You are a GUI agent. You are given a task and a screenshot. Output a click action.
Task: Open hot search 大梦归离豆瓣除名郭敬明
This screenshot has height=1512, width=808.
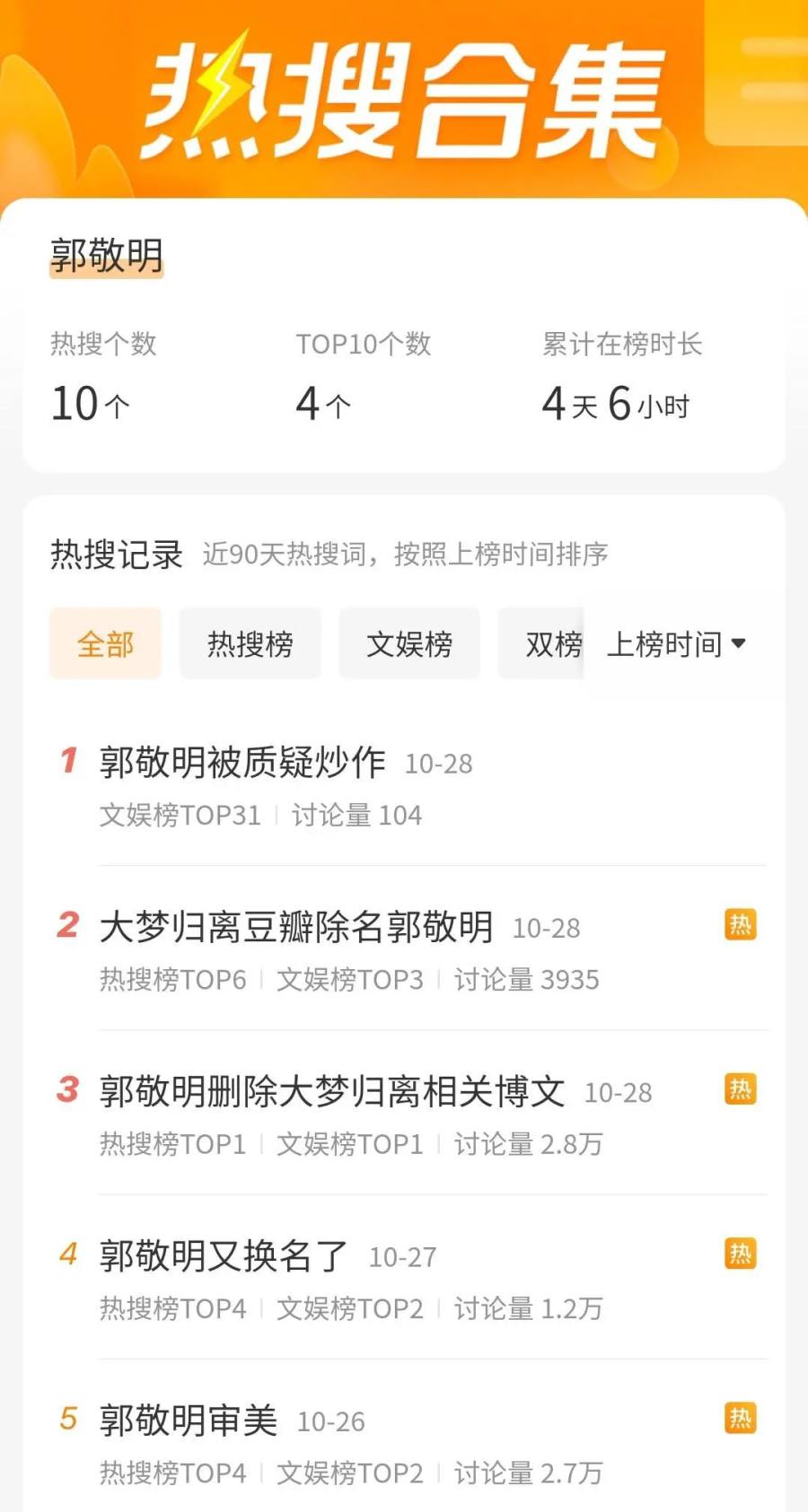pyautogui.click(x=296, y=927)
